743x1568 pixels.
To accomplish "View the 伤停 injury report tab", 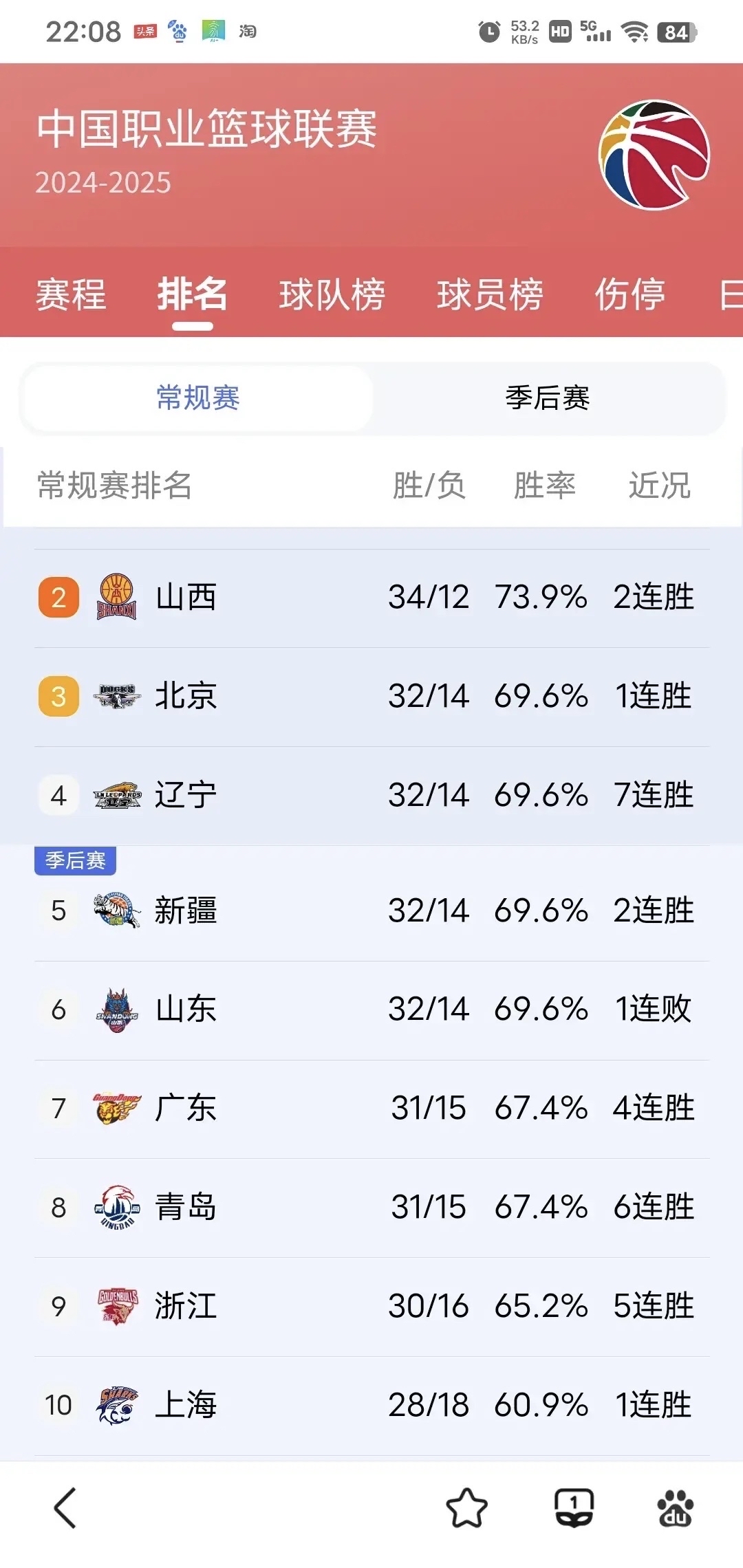I will (x=629, y=293).
